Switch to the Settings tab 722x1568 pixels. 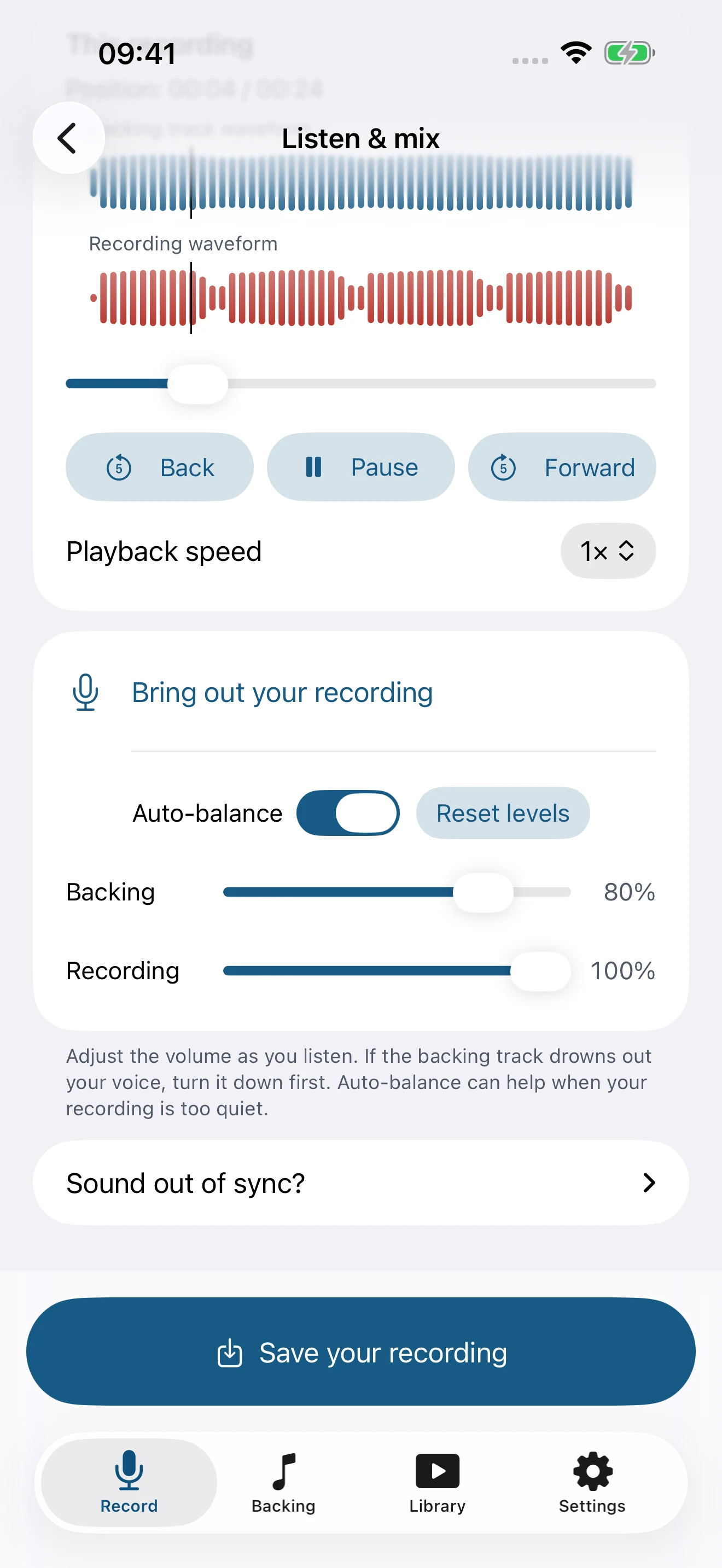[x=592, y=1482]
